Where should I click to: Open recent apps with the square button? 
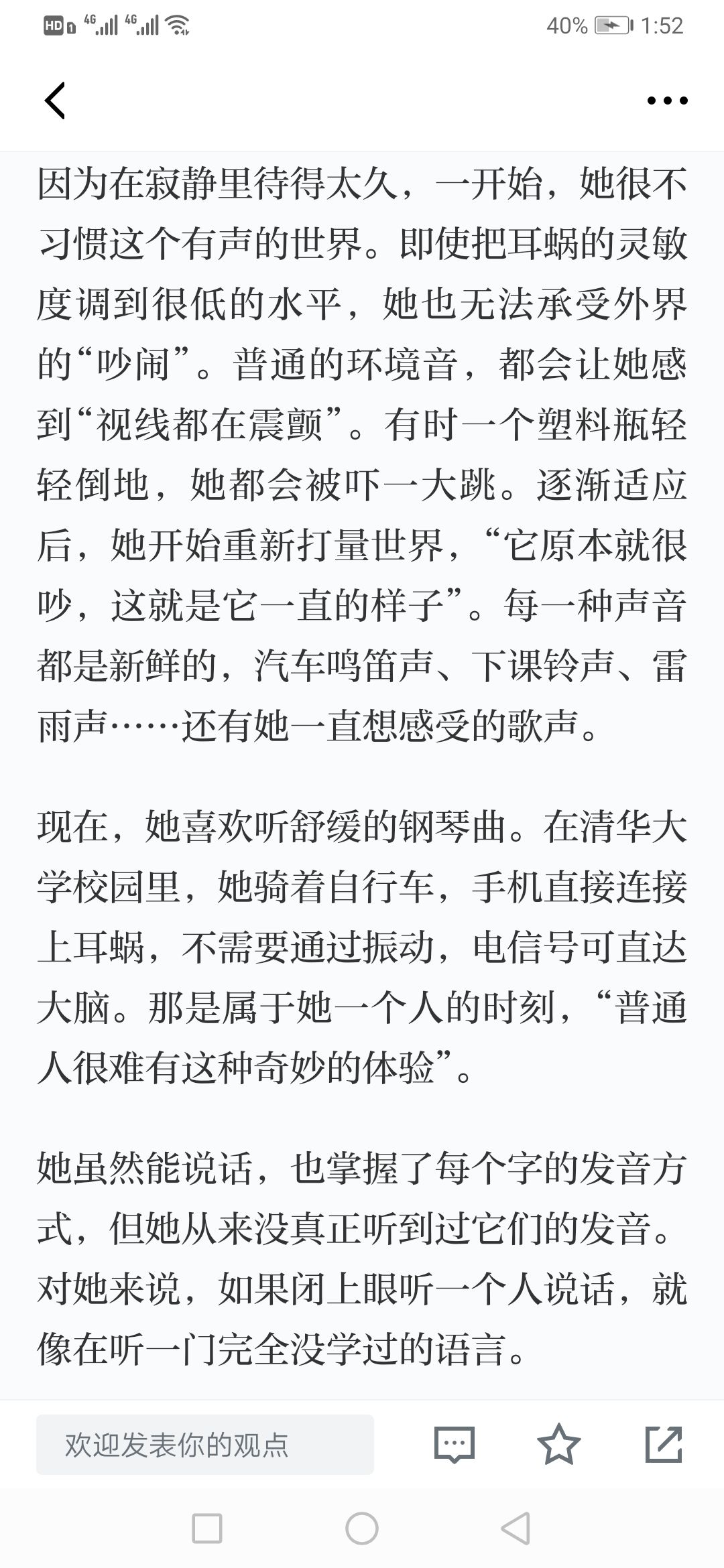tap(207, 1529)
